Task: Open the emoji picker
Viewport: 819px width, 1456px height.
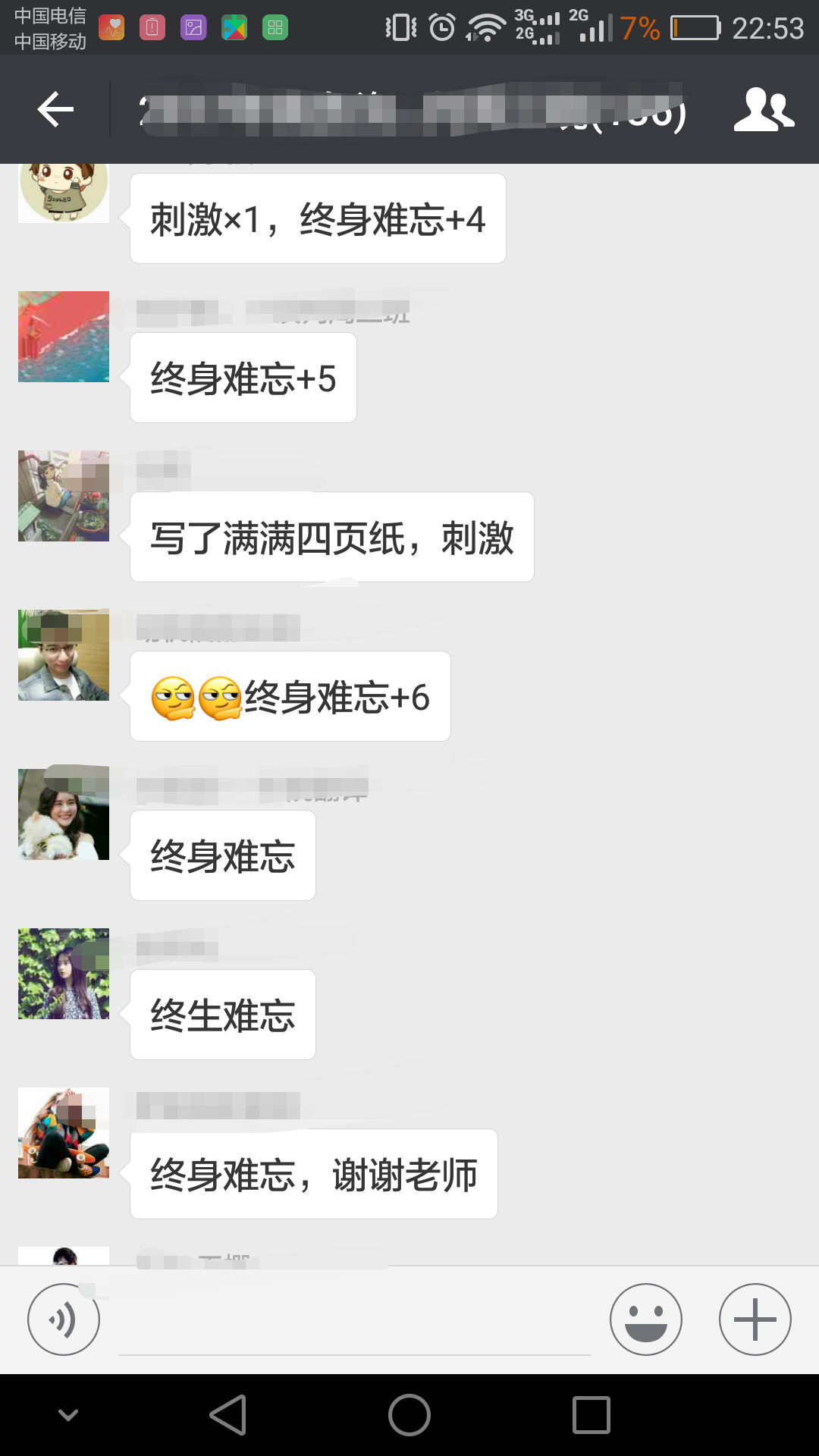Action: click(x=645, y=1319)
